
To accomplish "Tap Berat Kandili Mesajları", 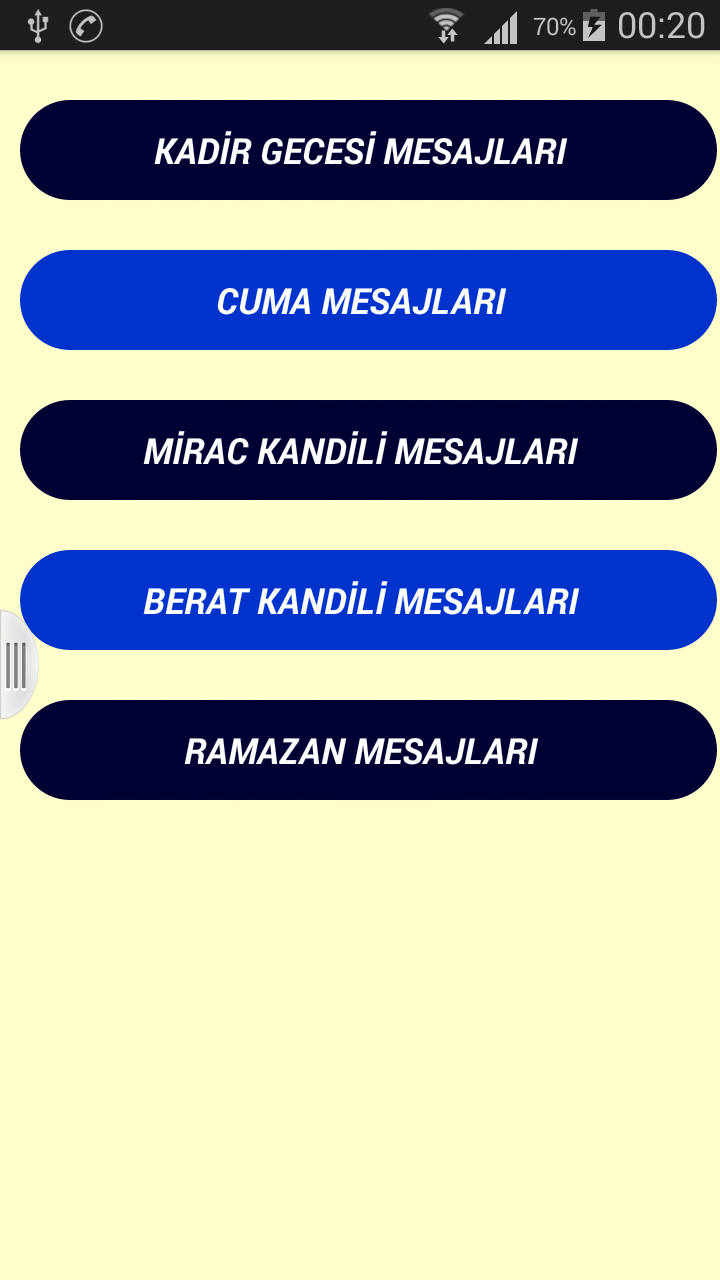I will pyautogui.click(x=368, y=600).
